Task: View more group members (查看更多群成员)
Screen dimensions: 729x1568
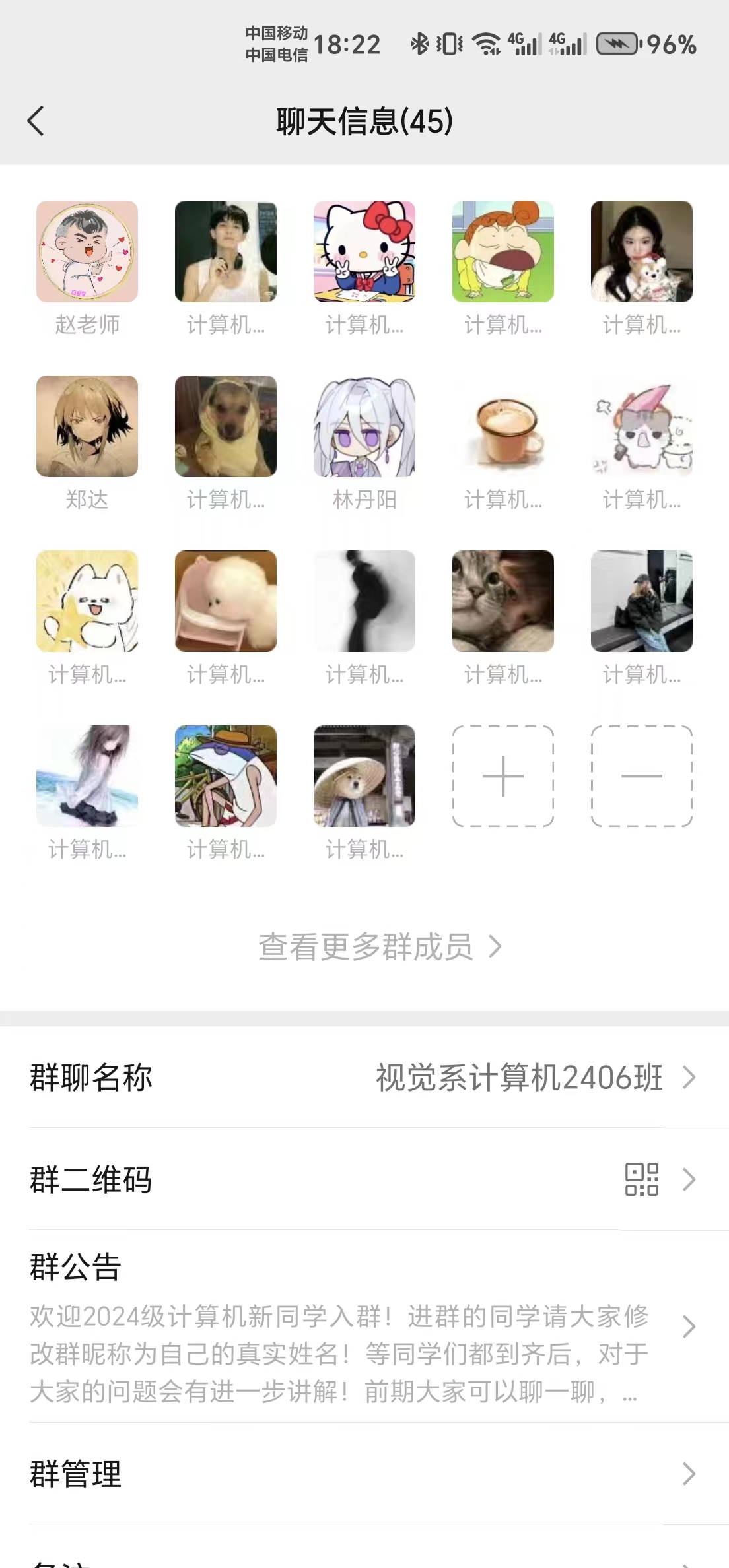Action: point(380,947)
